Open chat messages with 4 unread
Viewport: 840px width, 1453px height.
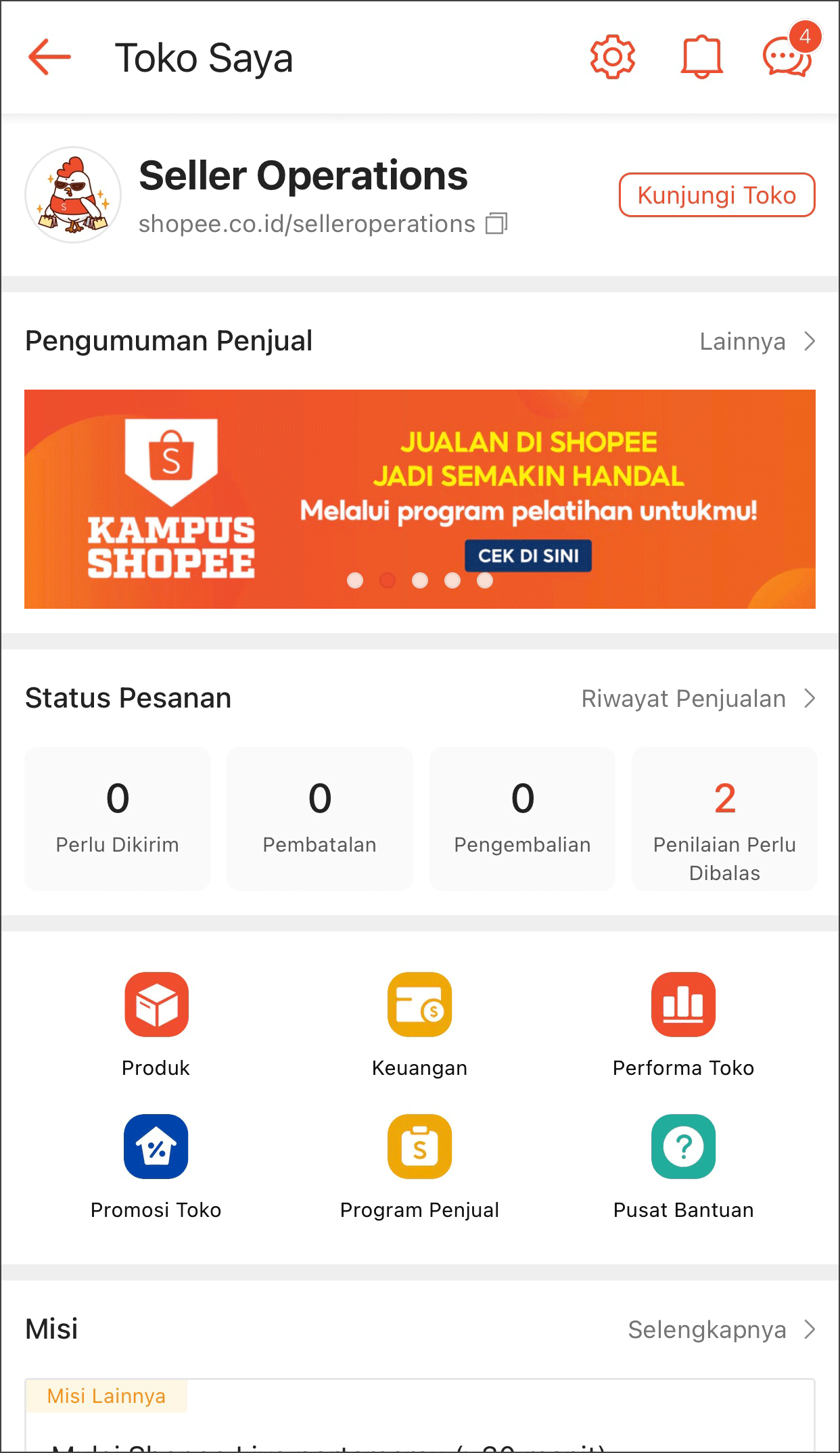point(789,57)
